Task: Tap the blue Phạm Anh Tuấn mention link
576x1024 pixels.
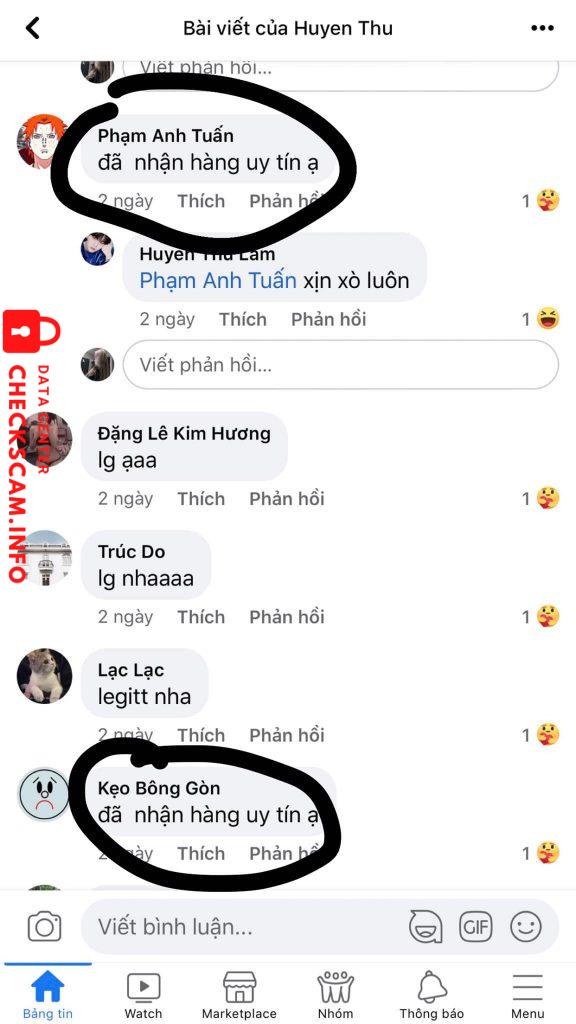Action: 217,281
